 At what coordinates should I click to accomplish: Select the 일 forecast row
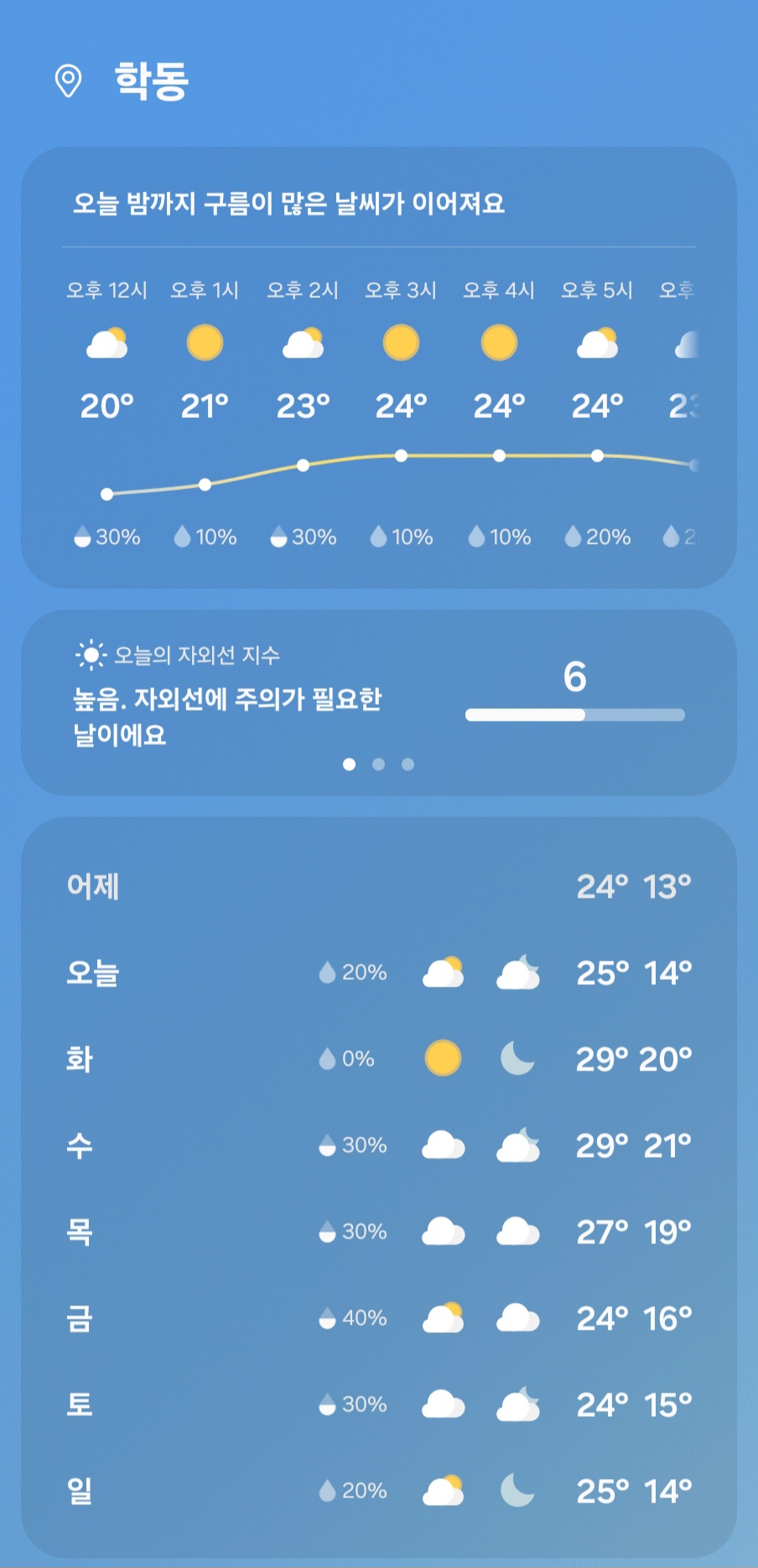[x=379, y=1491]
